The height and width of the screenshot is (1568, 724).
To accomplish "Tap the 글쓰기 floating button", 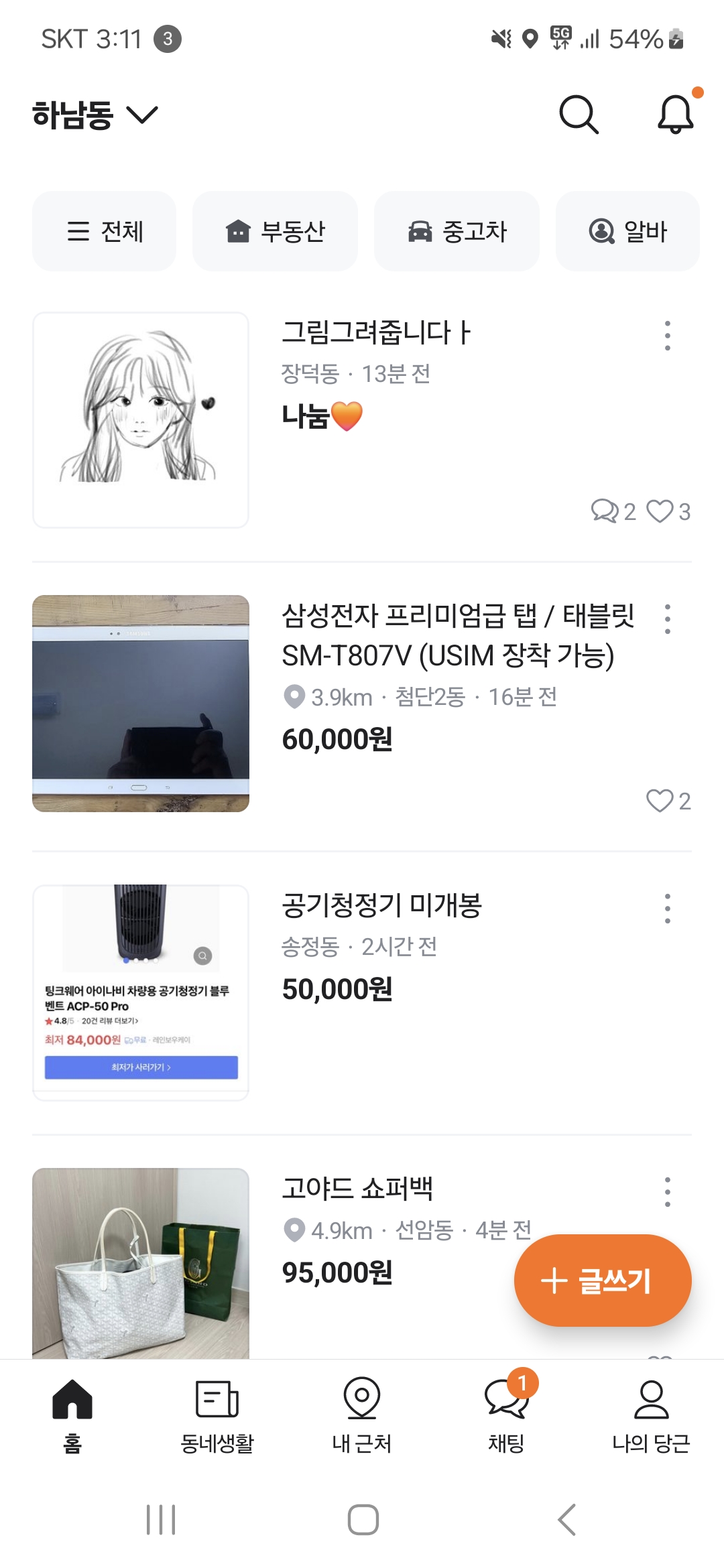I will 602,1281.
